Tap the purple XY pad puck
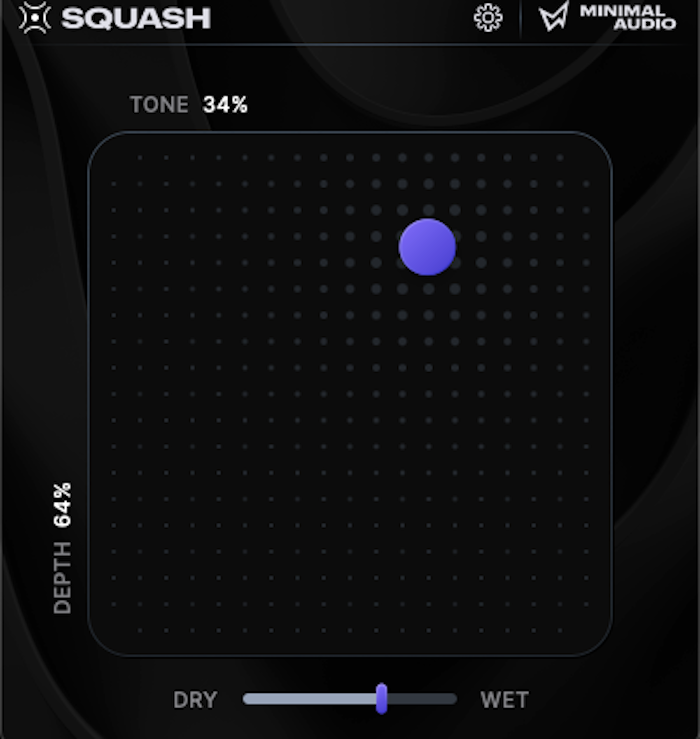Image resolution: width=700 pixels, height=739 pixels. tap(427, 247)
